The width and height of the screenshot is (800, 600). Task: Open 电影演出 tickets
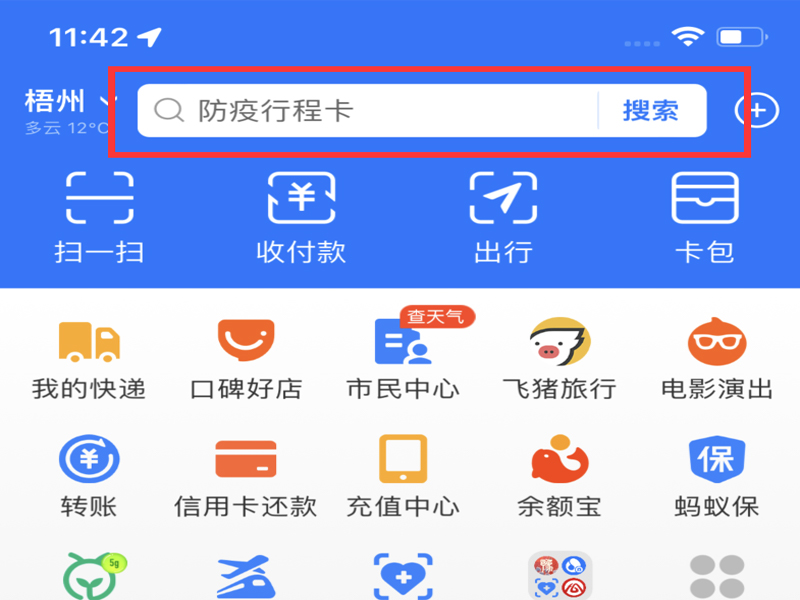click(x=717, y=358)
